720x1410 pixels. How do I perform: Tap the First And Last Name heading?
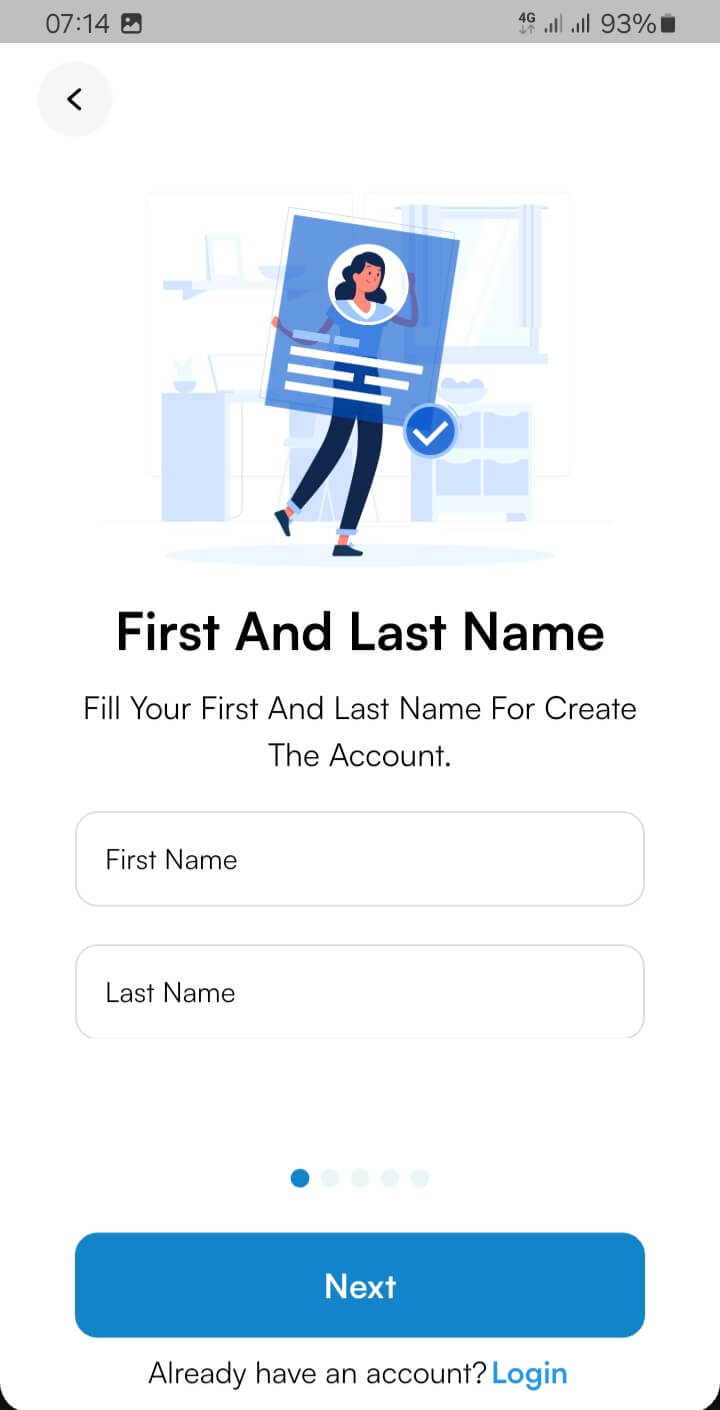coord(360,631)
